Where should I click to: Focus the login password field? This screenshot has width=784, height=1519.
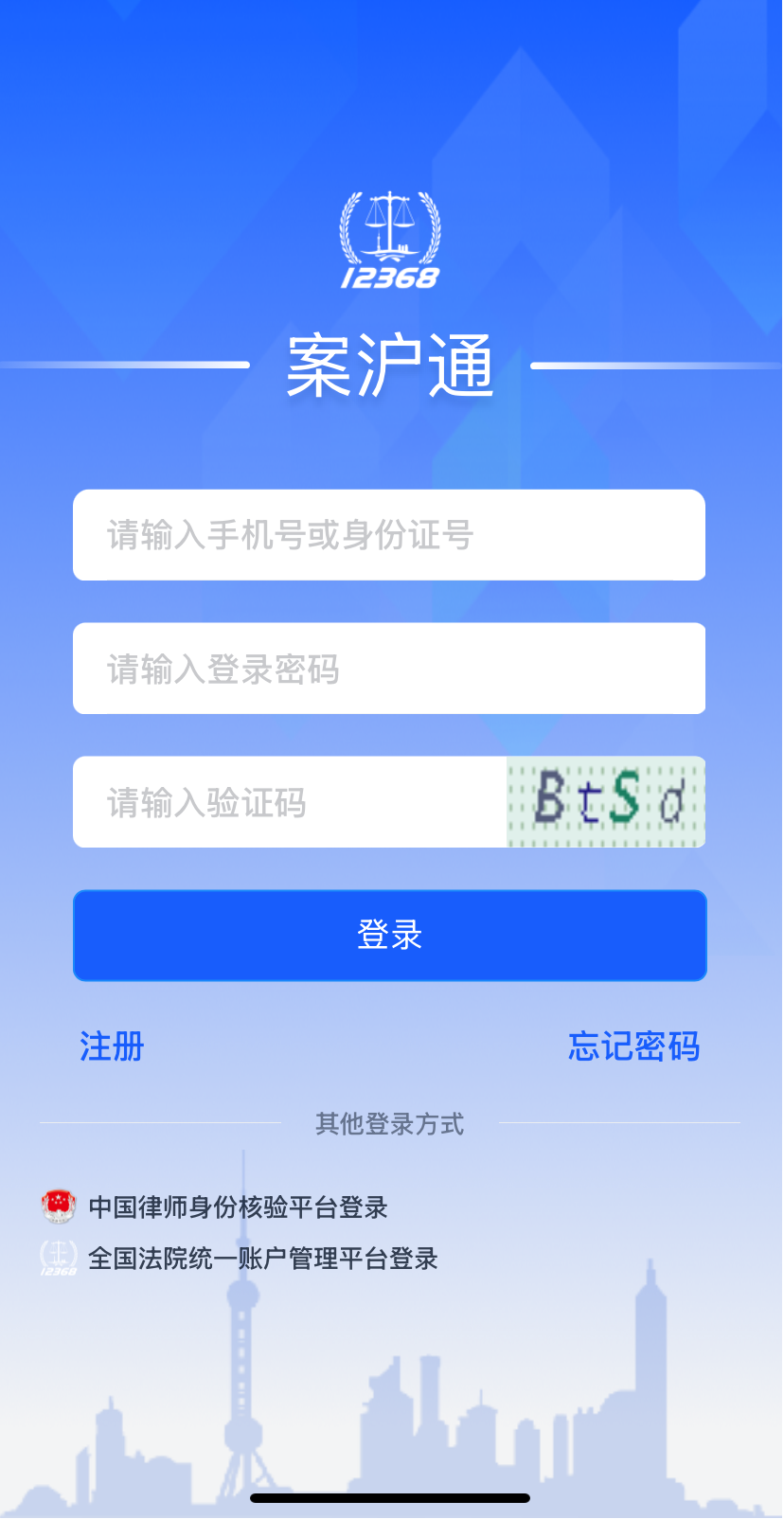click(388, 669)
